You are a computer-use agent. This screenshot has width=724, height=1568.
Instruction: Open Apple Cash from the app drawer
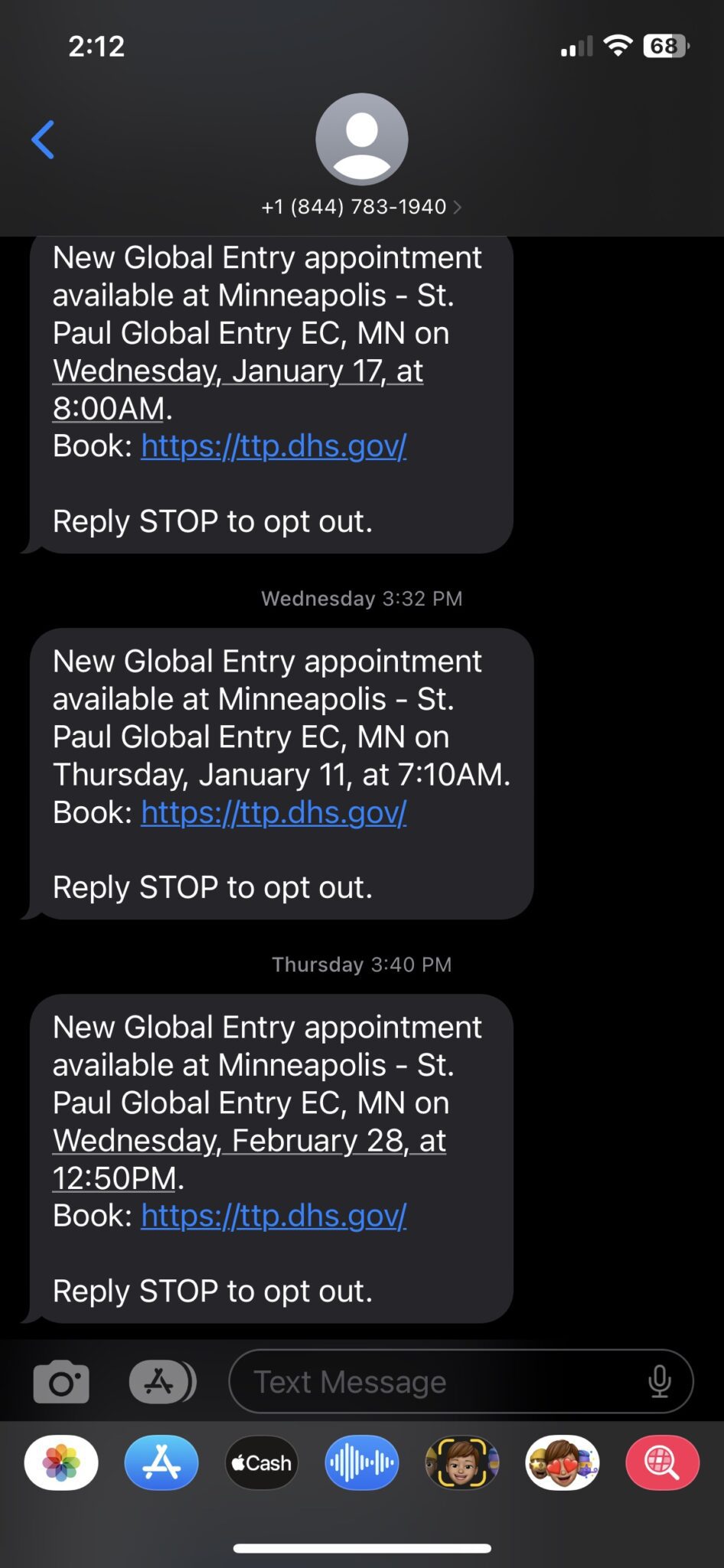point(261,1462)
